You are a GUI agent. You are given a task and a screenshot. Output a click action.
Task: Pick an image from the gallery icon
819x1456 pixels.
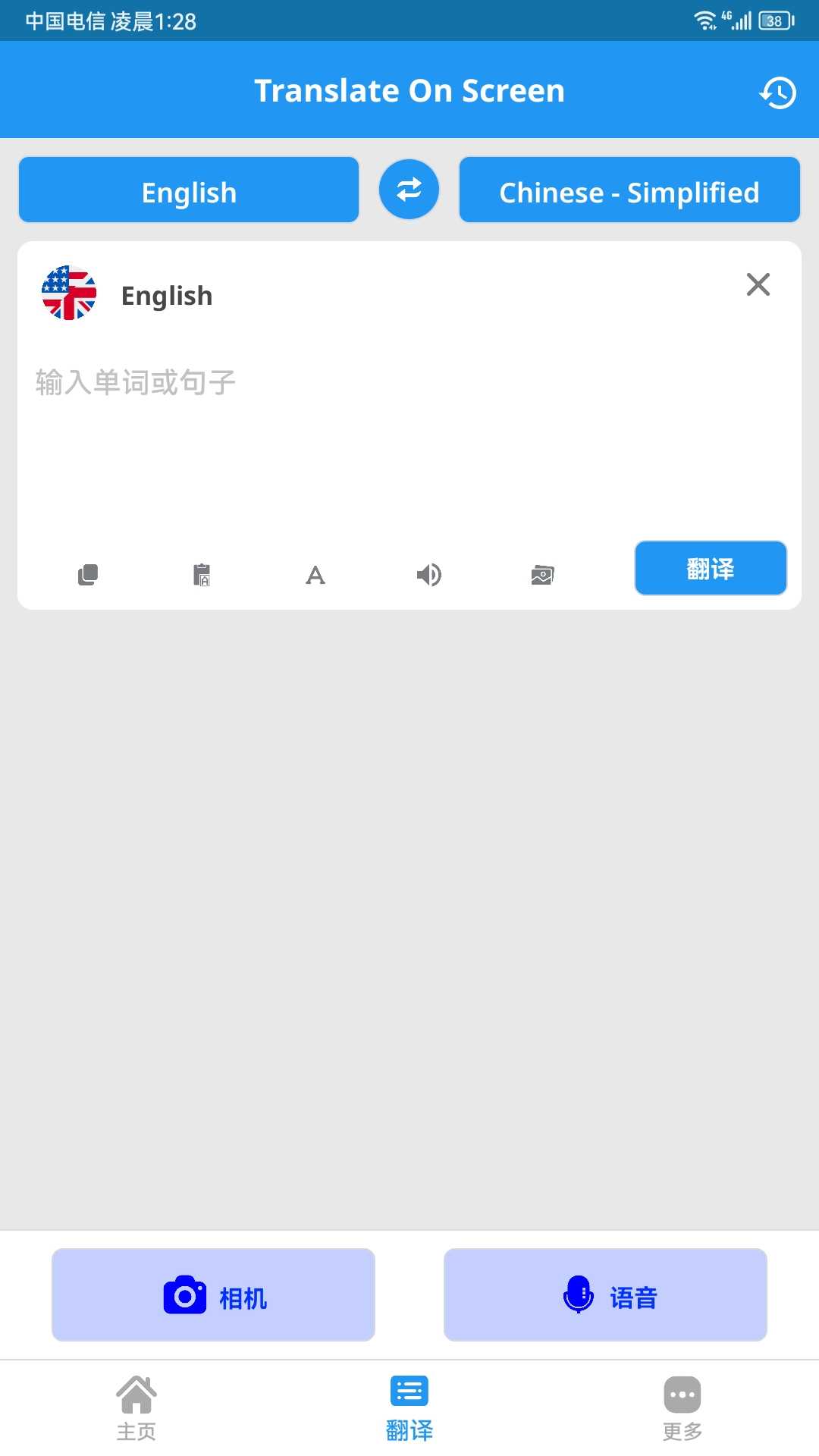[542, 575]
